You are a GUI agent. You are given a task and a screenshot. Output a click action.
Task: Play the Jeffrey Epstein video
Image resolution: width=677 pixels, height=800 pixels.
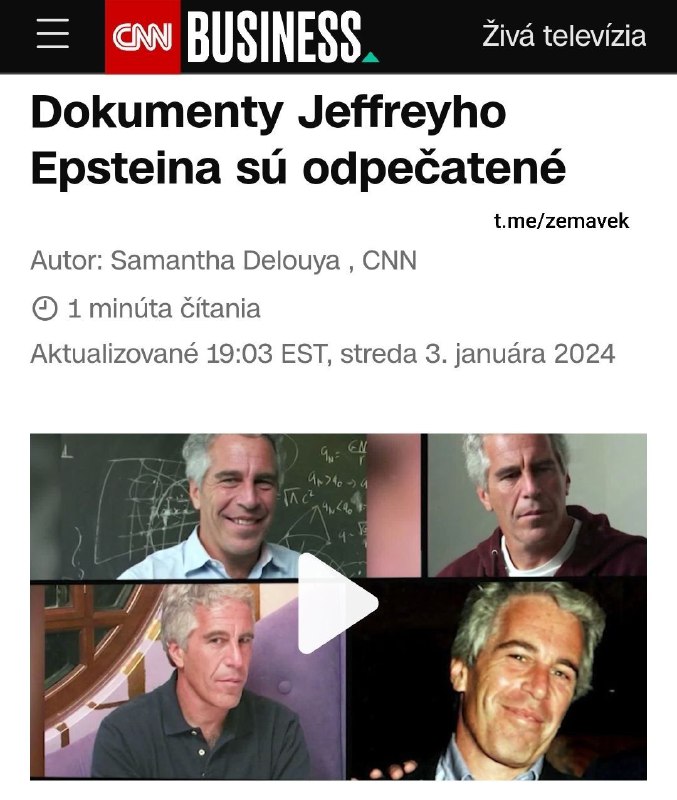click(x=337, y=604)
